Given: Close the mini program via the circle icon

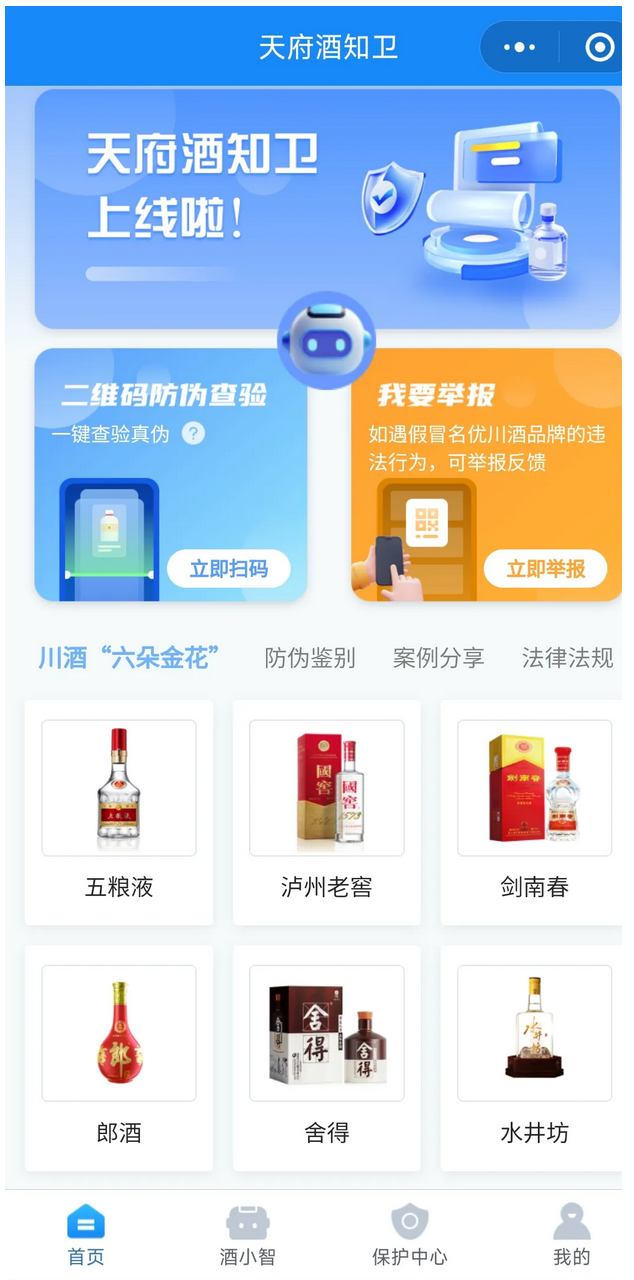Looking at the screenshot, I should (x=598, y=47).
